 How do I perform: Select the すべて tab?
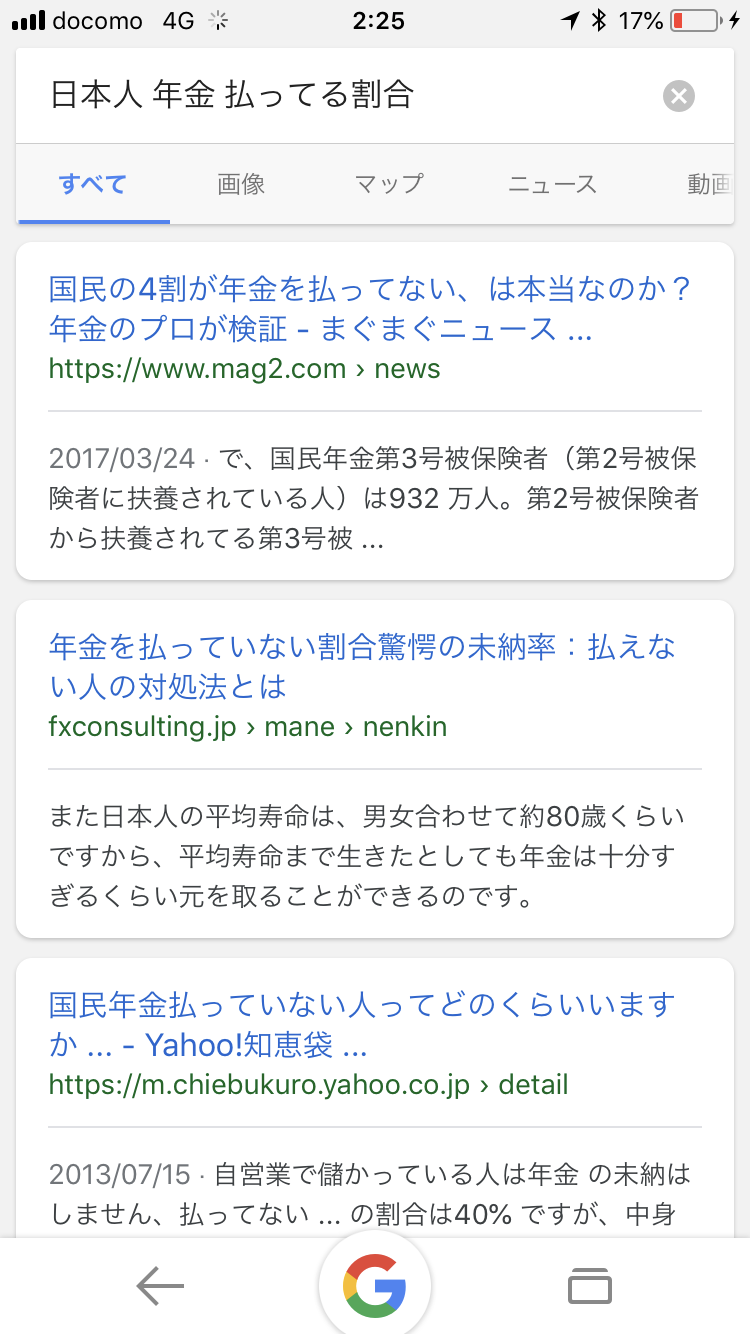click(x=93, y=184)
